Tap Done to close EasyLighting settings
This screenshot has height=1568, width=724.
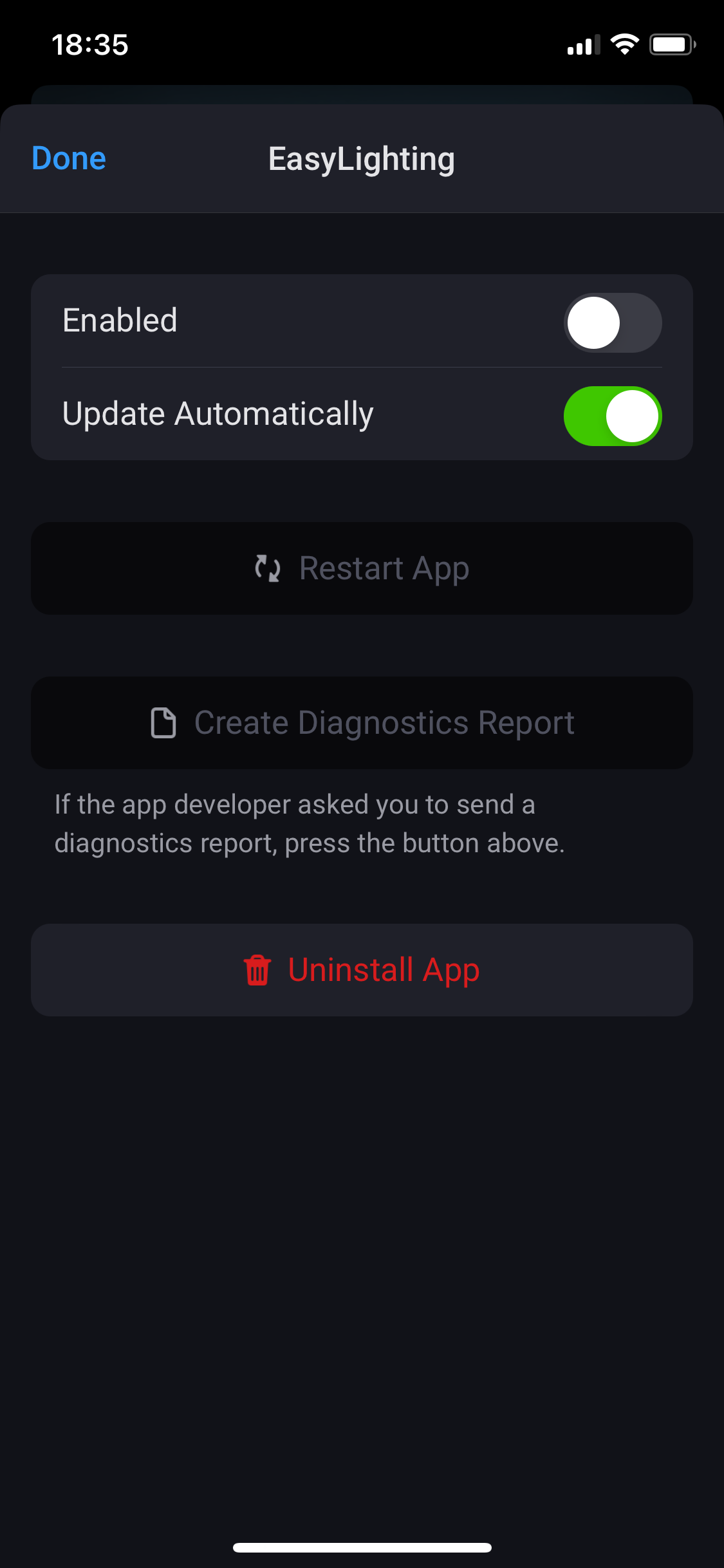tap(69, 158)
